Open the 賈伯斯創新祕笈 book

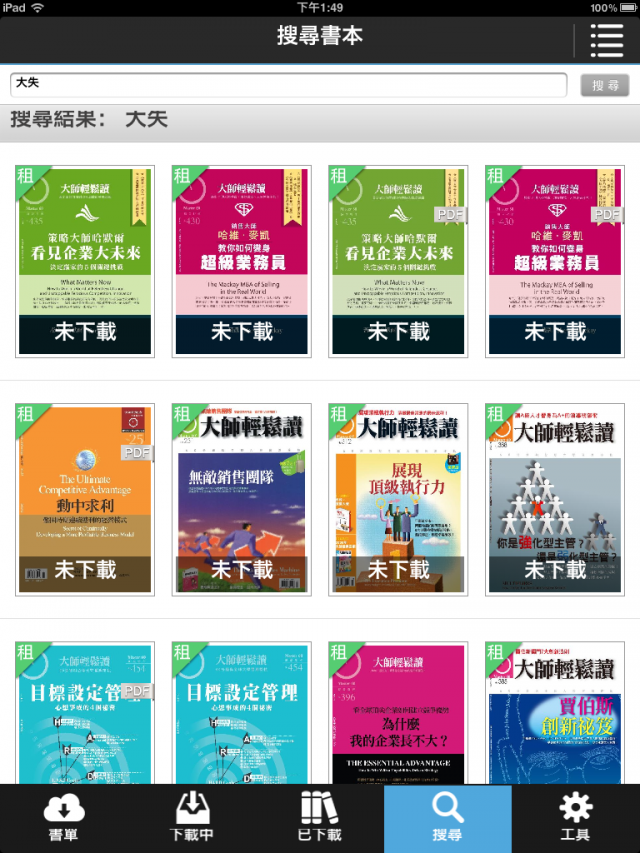point(555,713)
